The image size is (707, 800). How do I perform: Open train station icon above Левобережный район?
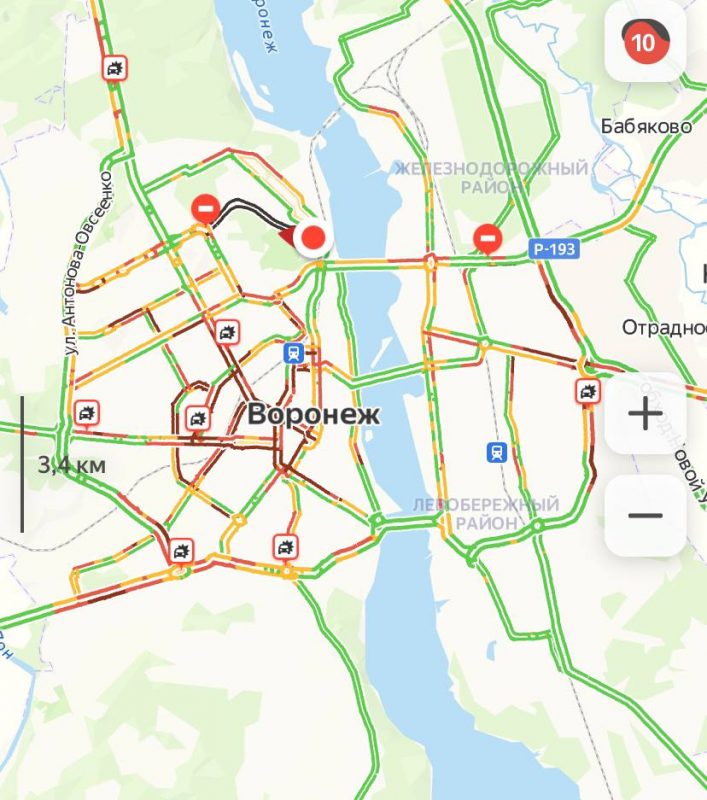(x=496, y=453)
